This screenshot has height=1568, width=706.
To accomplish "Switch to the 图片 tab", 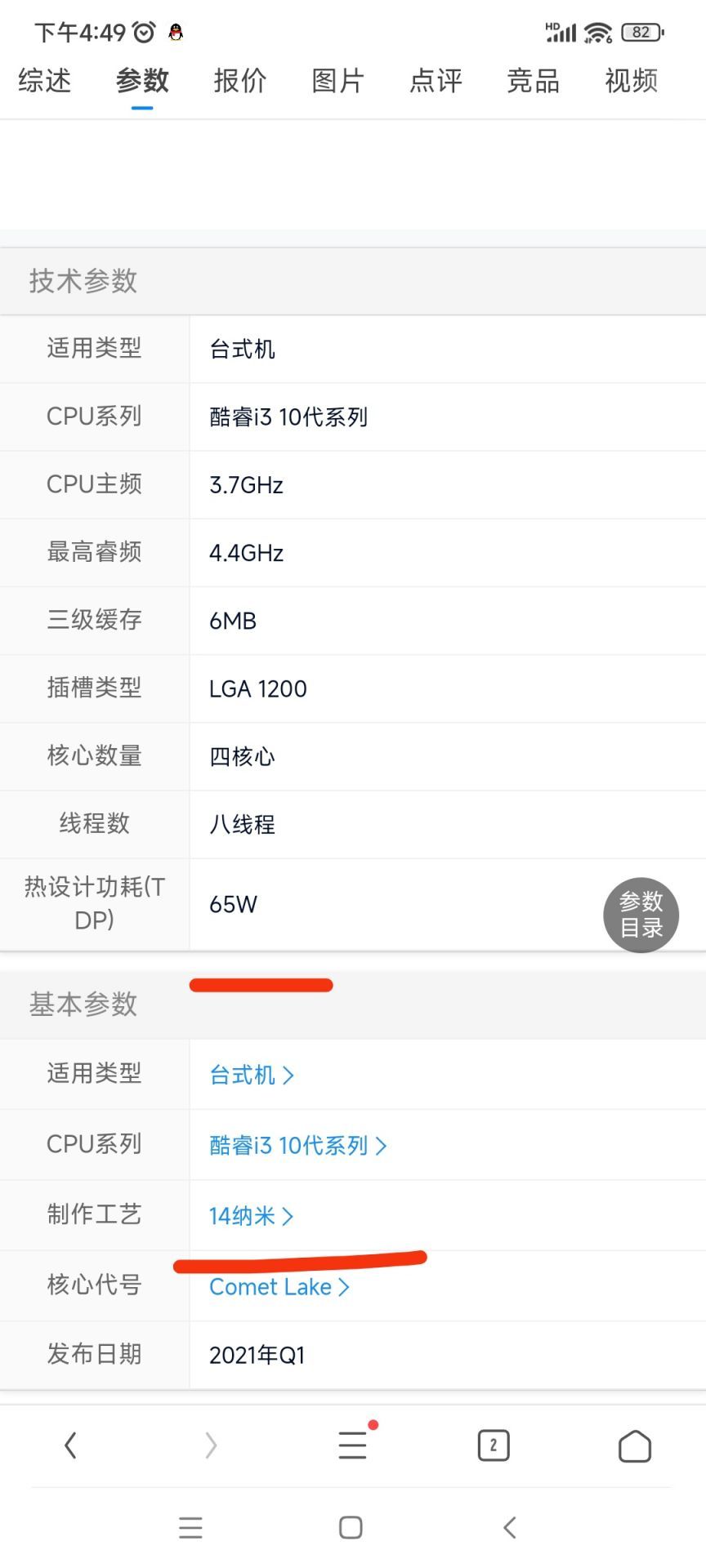I will (x=337, y=81).
